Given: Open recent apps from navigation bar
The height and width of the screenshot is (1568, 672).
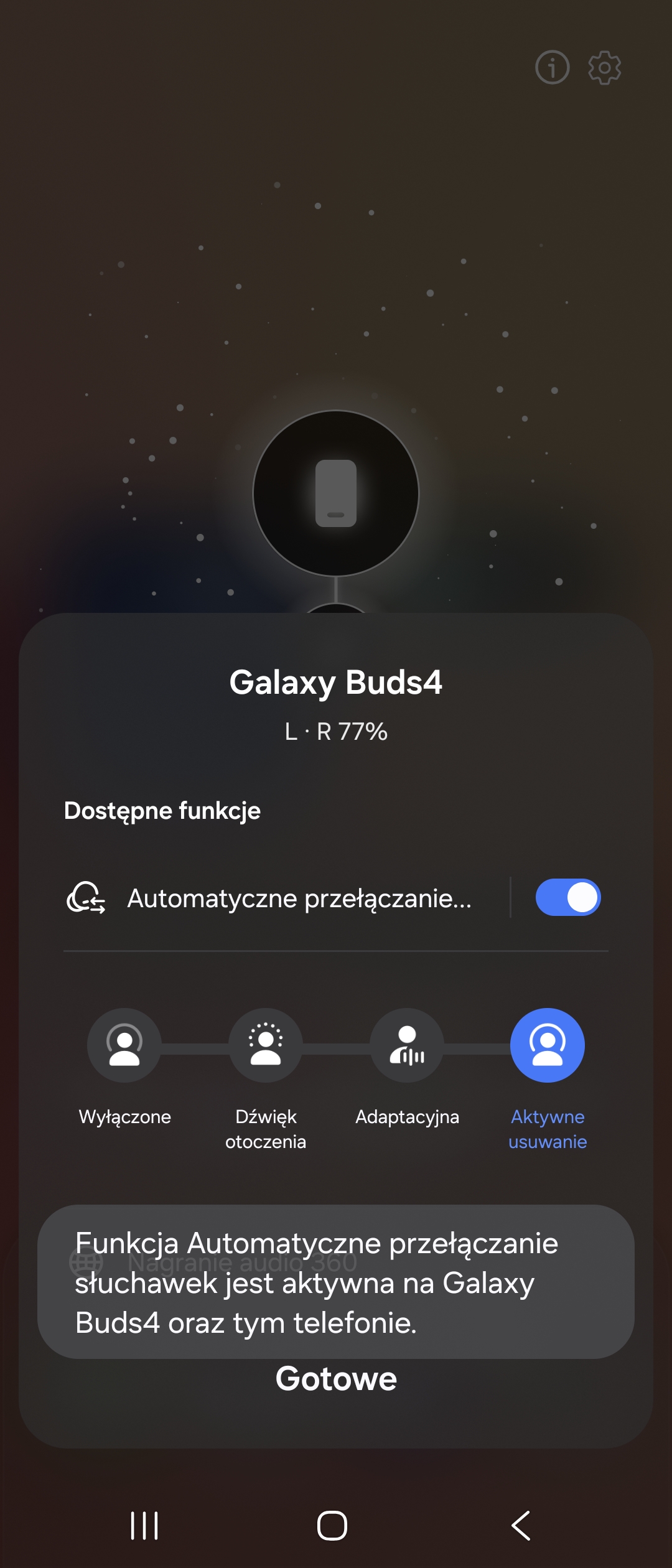Looking at the screenshot, I should coord(144,1526).
